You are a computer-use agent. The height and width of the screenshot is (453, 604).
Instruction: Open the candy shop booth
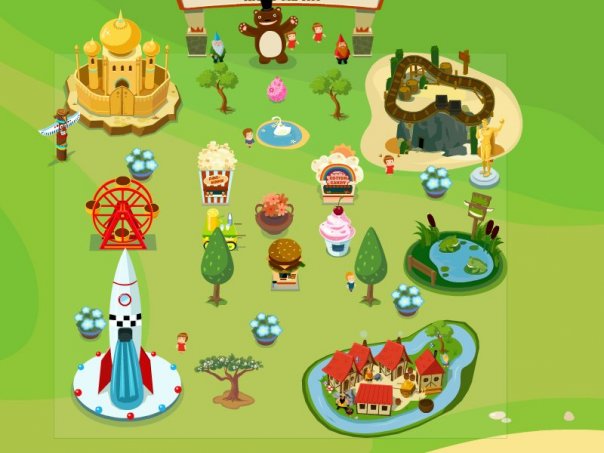coord(336,175)
